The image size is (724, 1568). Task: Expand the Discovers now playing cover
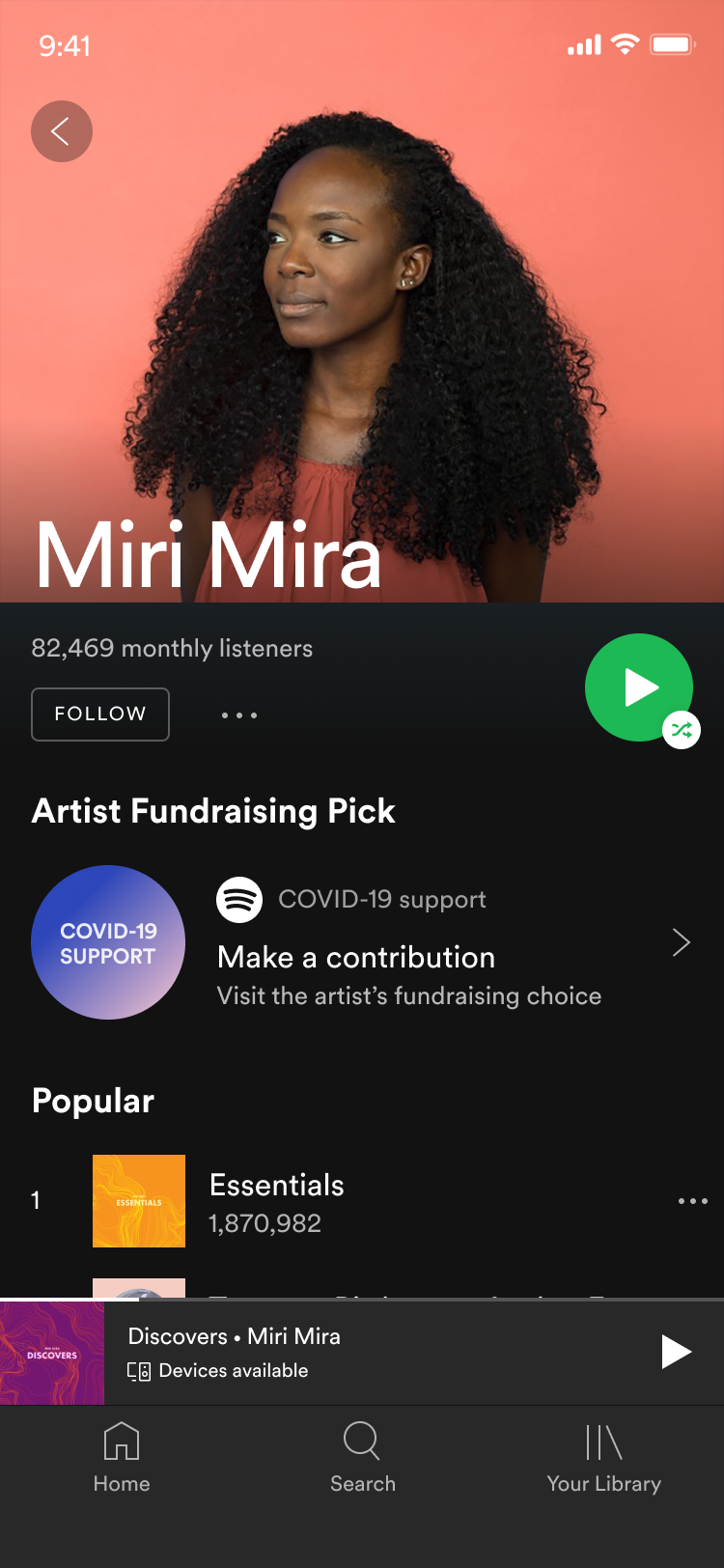52,1353
